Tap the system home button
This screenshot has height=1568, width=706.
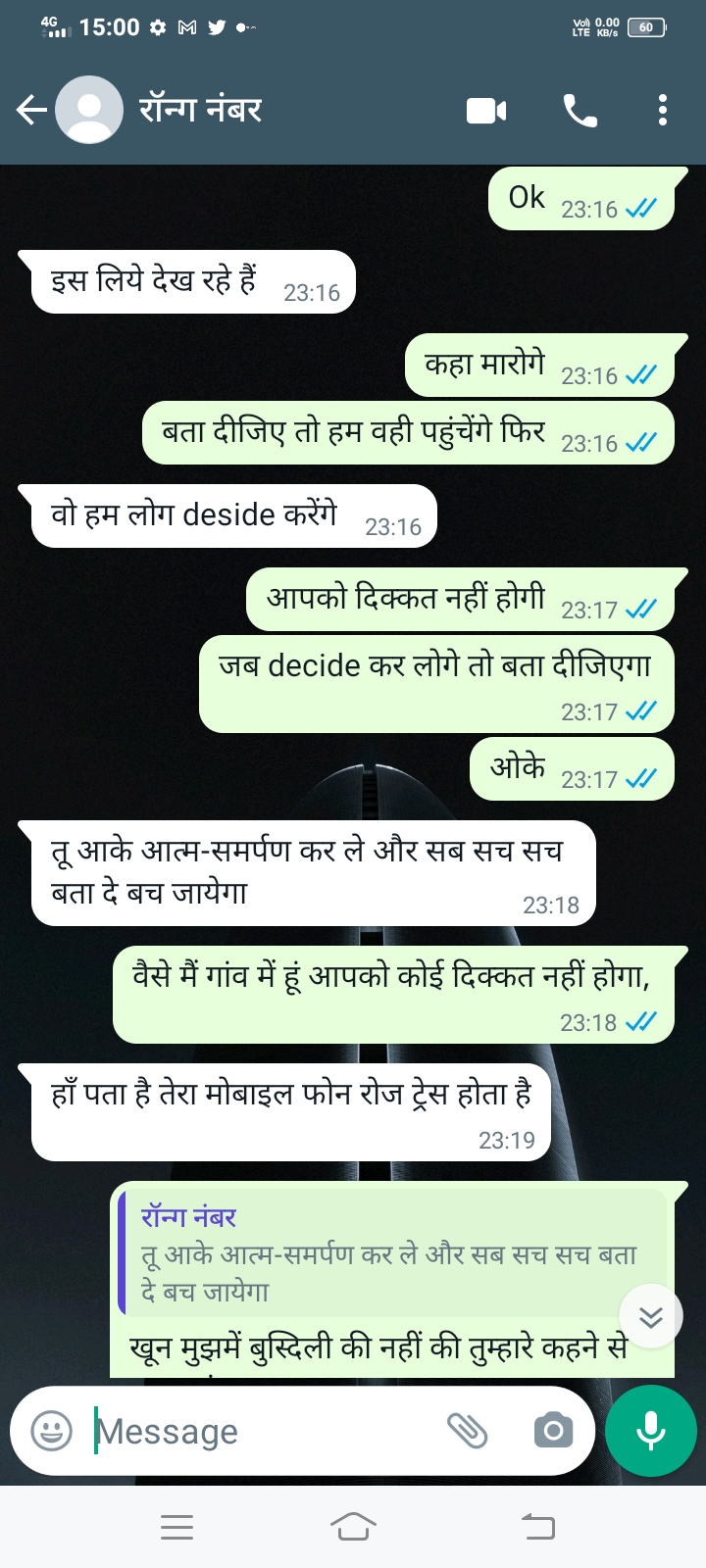pyautogui.click(x=353, y=1526)
